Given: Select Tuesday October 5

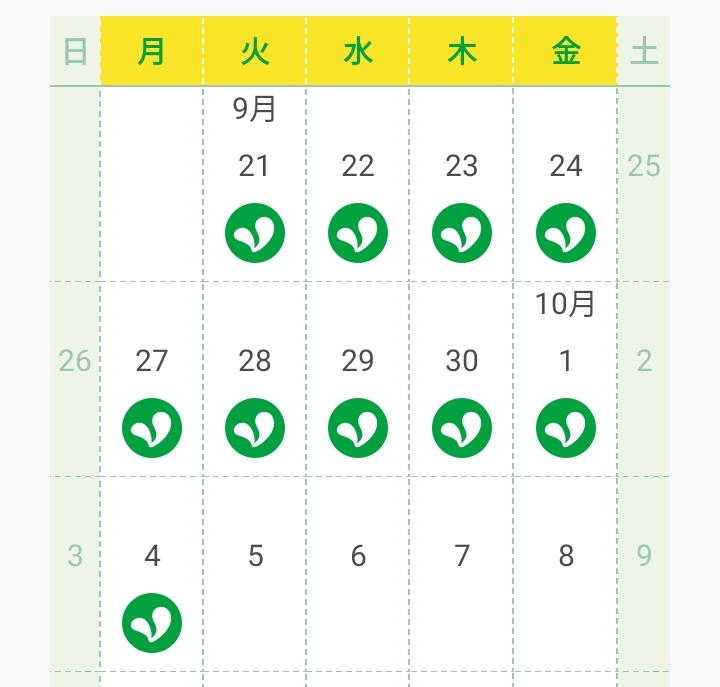Looking at the screenshot, I should [254, 574].
